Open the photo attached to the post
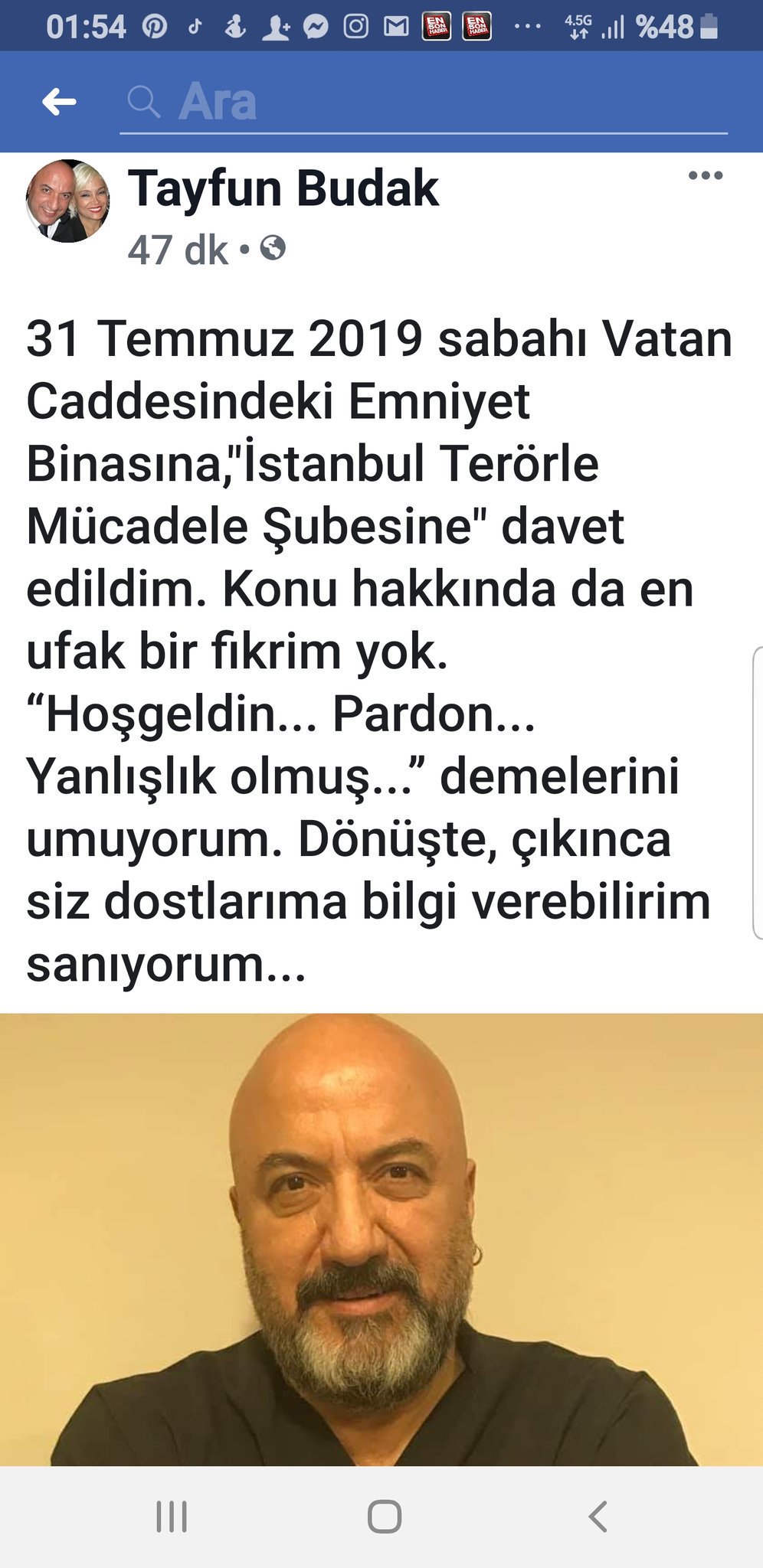This screenshot has height=1568, width=763. [x=381, y=1239]
